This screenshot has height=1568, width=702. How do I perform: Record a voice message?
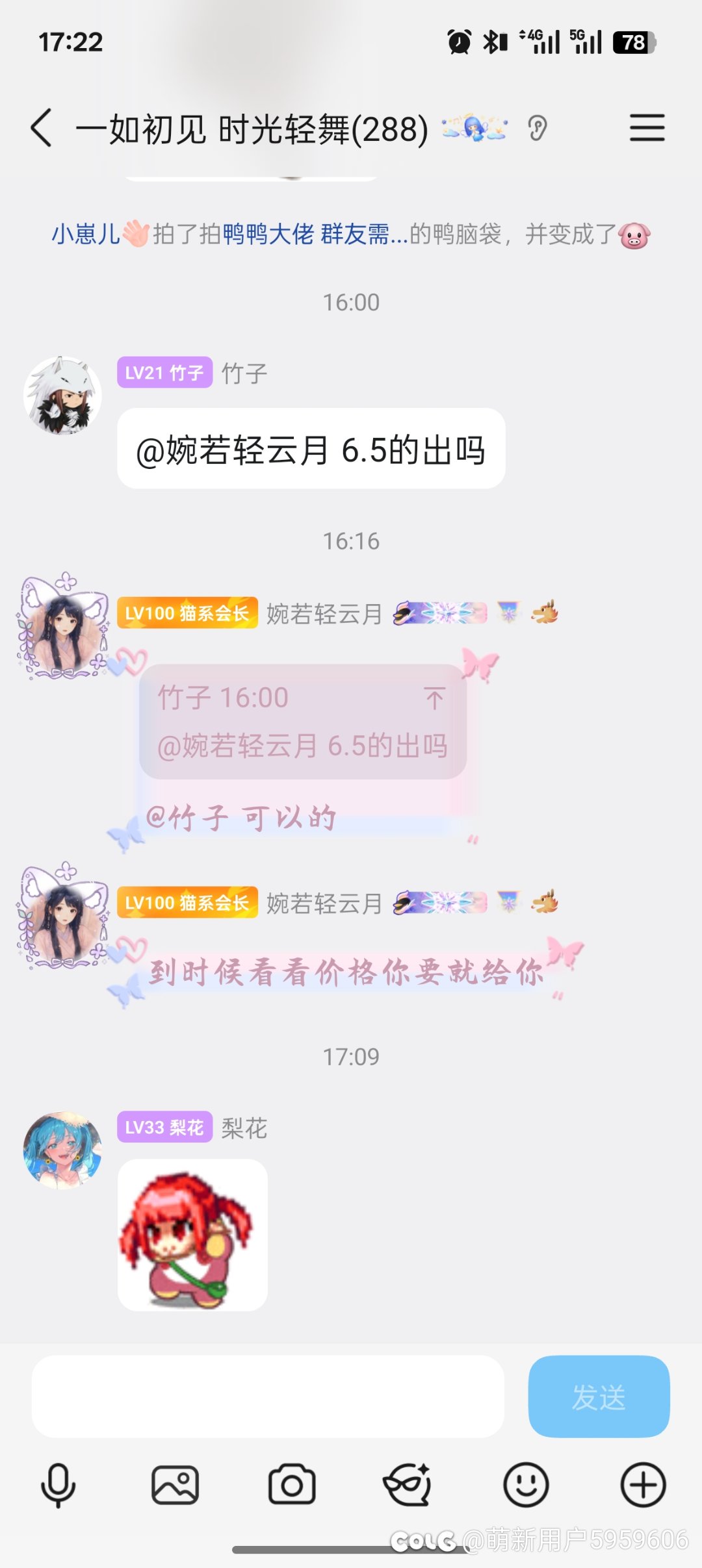[x=58, y=1485]
